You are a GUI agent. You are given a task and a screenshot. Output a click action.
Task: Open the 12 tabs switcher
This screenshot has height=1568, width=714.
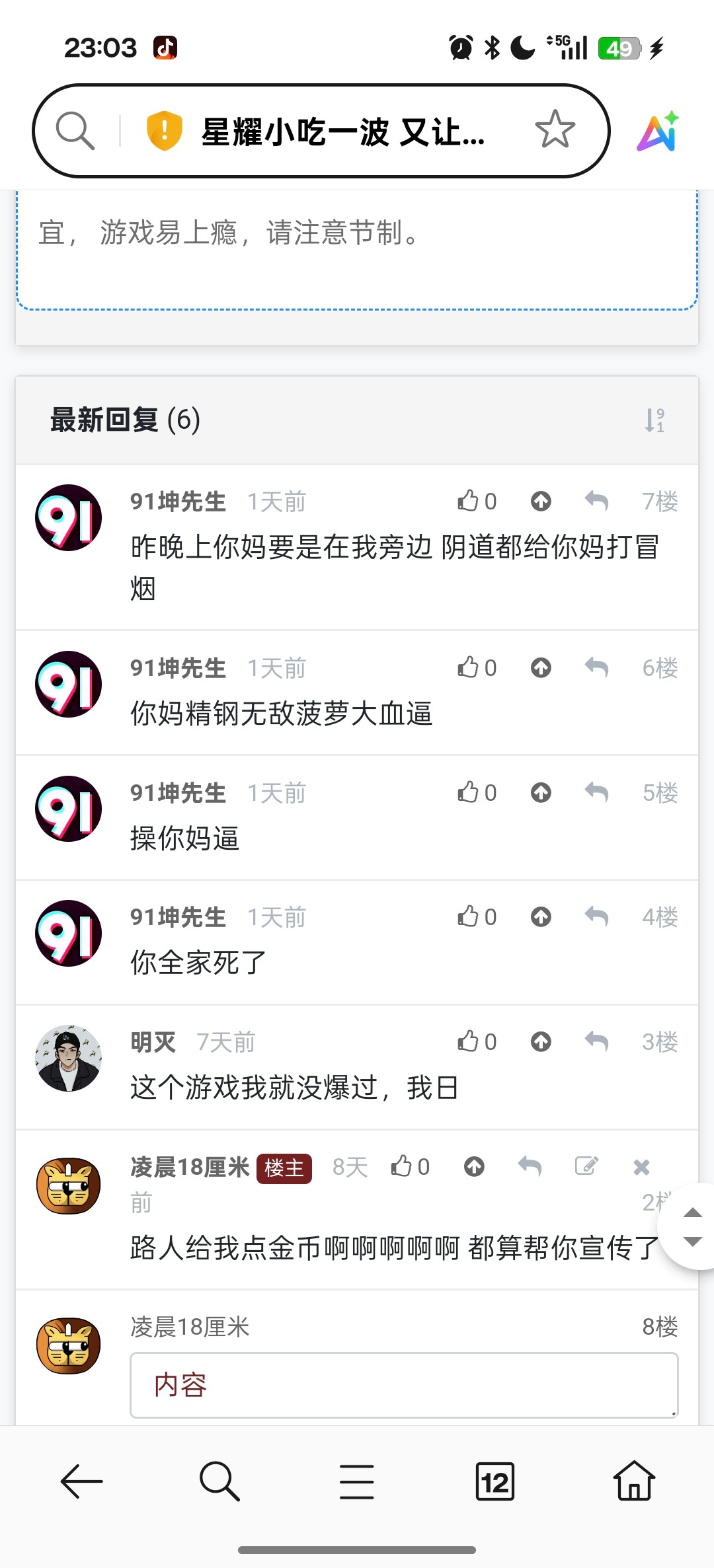[x=495, y=1481]
